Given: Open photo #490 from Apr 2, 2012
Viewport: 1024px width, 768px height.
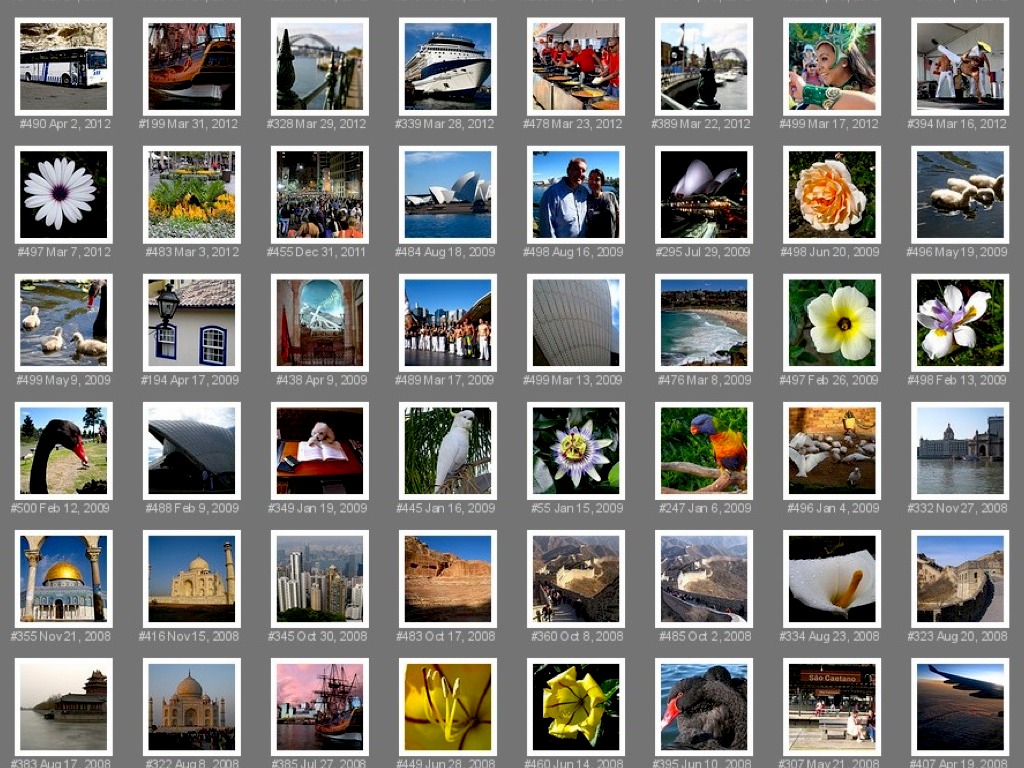Looking at the screenshot, I should tap(64, 66).
